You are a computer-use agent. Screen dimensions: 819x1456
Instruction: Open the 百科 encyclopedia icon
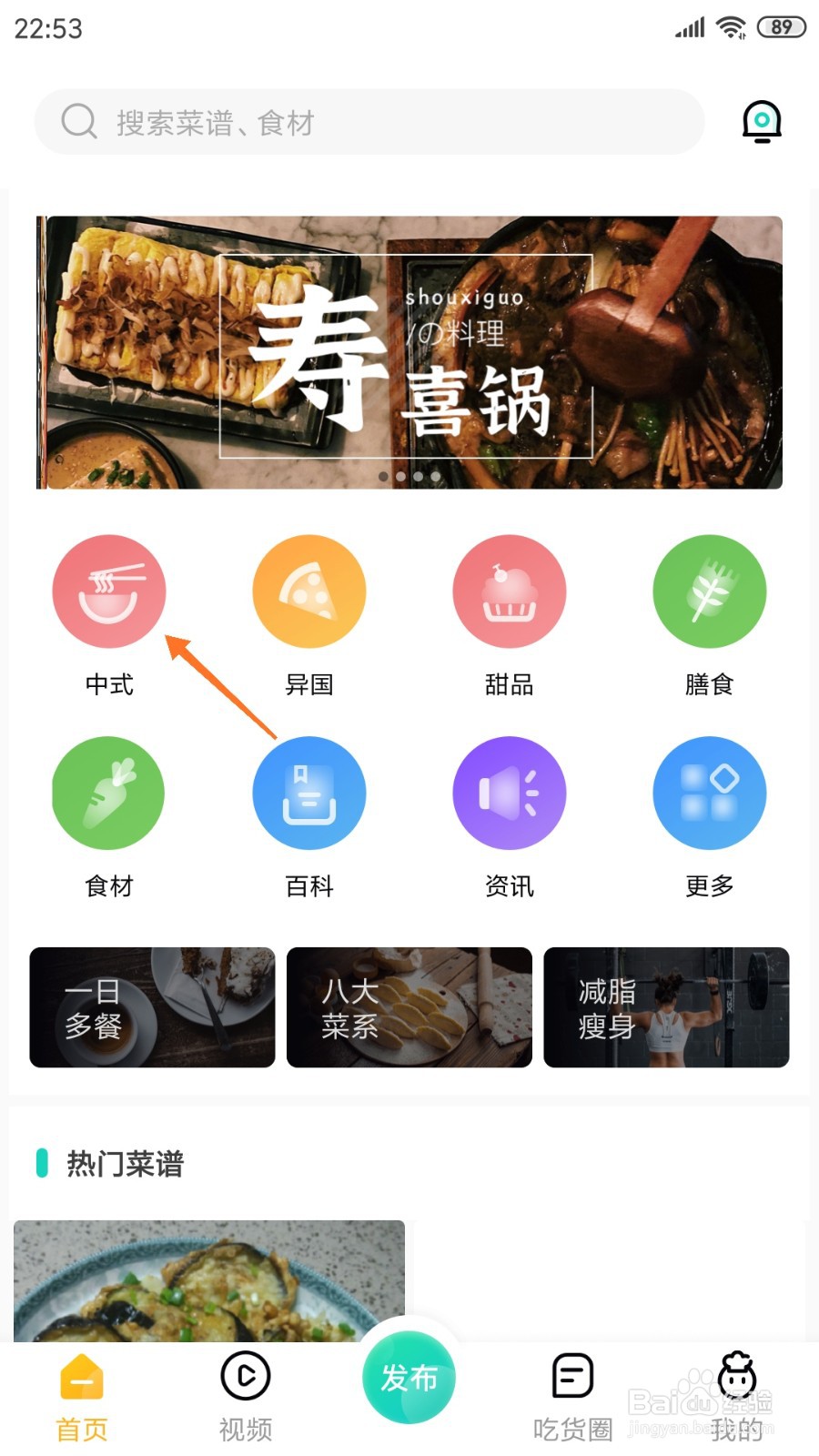[x=309, y=793]
